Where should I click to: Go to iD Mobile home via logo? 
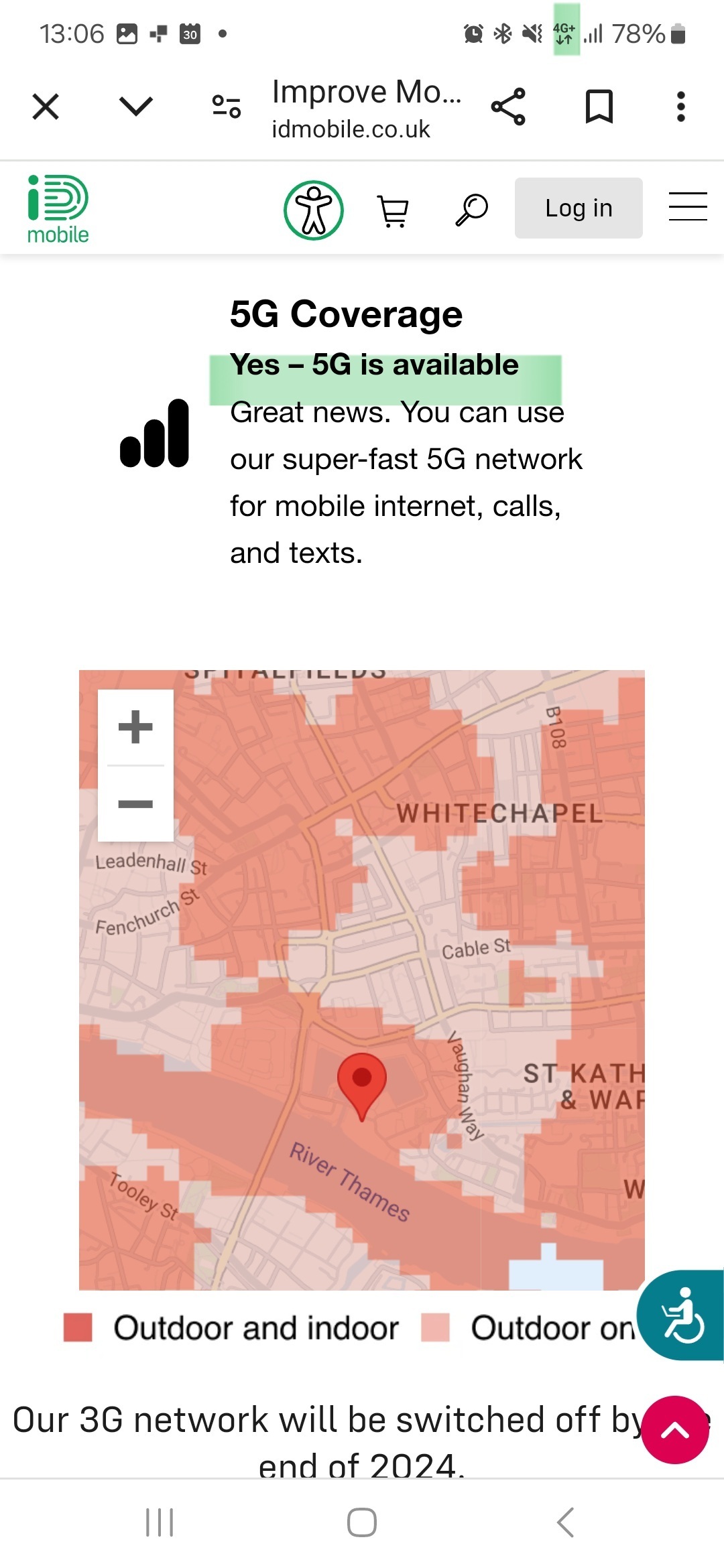pos(58,208)
